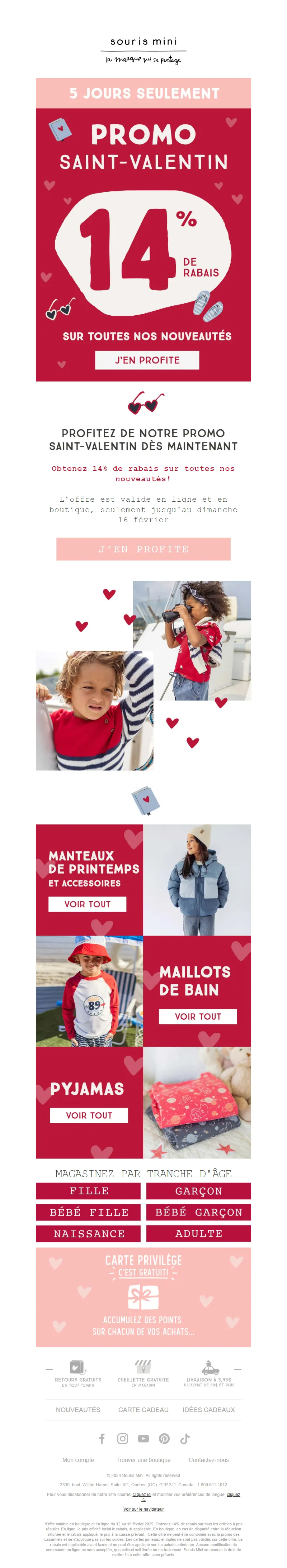Open the ADULTE category

pyautogui.click(x=198, y=1233)
